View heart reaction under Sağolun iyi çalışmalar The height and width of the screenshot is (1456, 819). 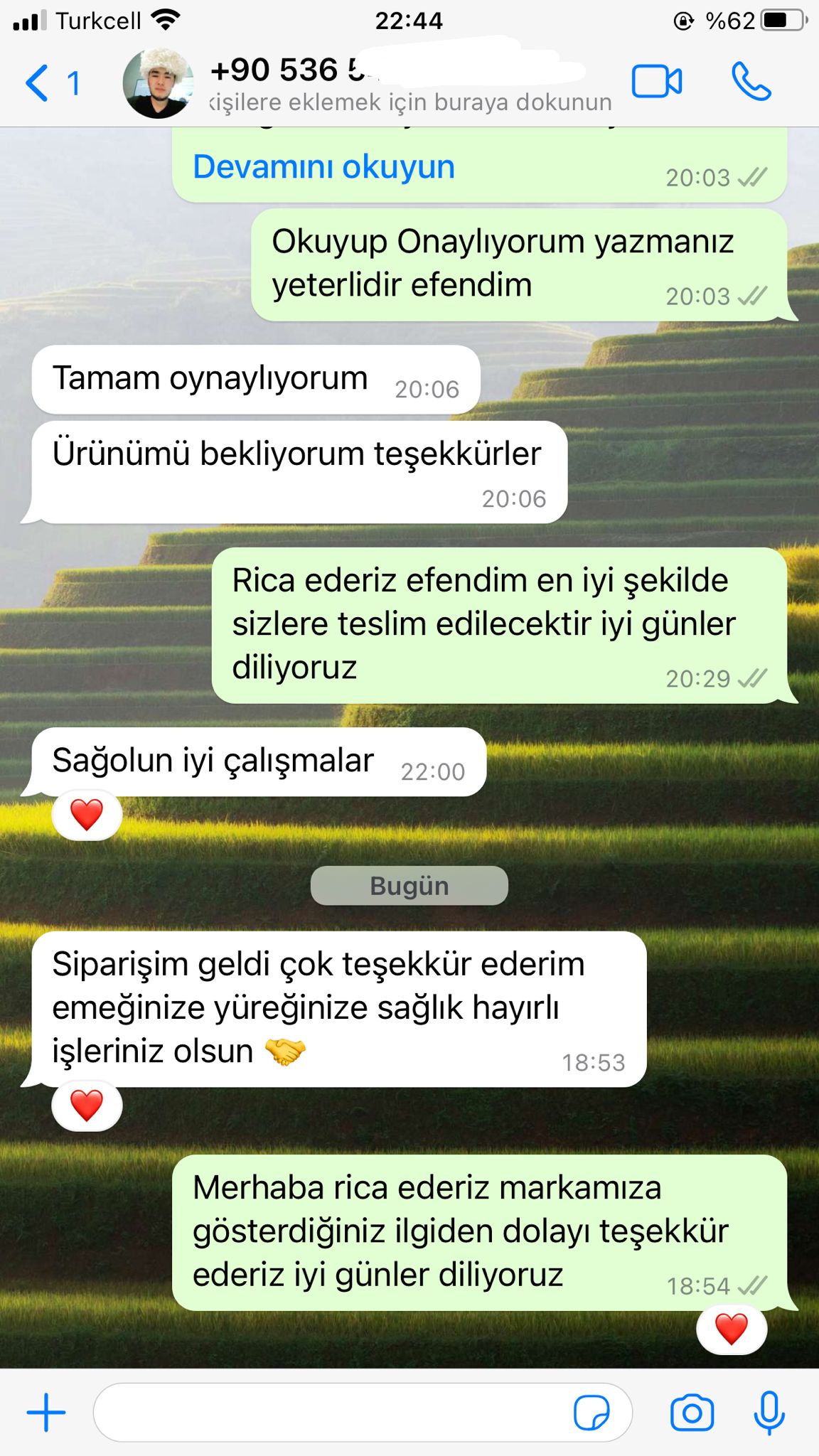87,815
